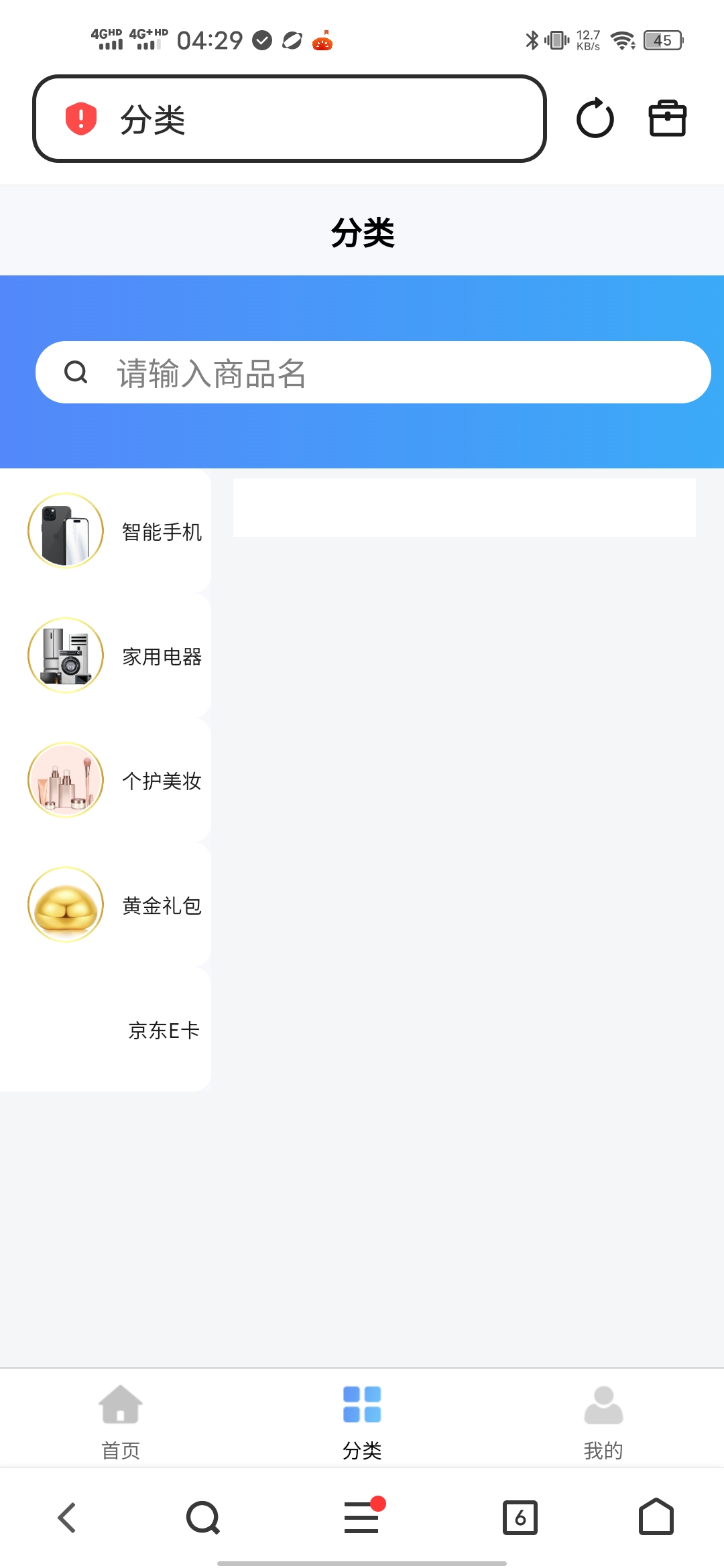Open the browser search button

(x=203, y=1518)
